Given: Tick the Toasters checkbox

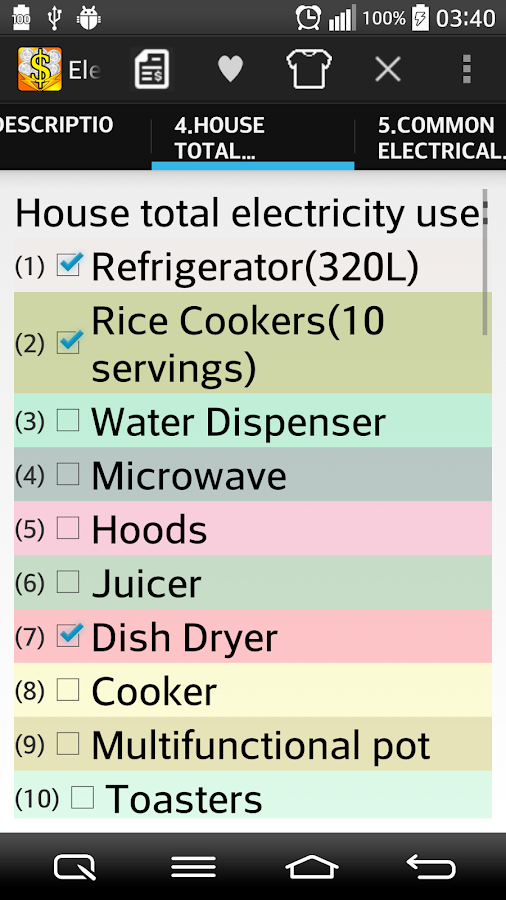Looking at the screenshot, I should pyautogui.click(x=83, y=798).
